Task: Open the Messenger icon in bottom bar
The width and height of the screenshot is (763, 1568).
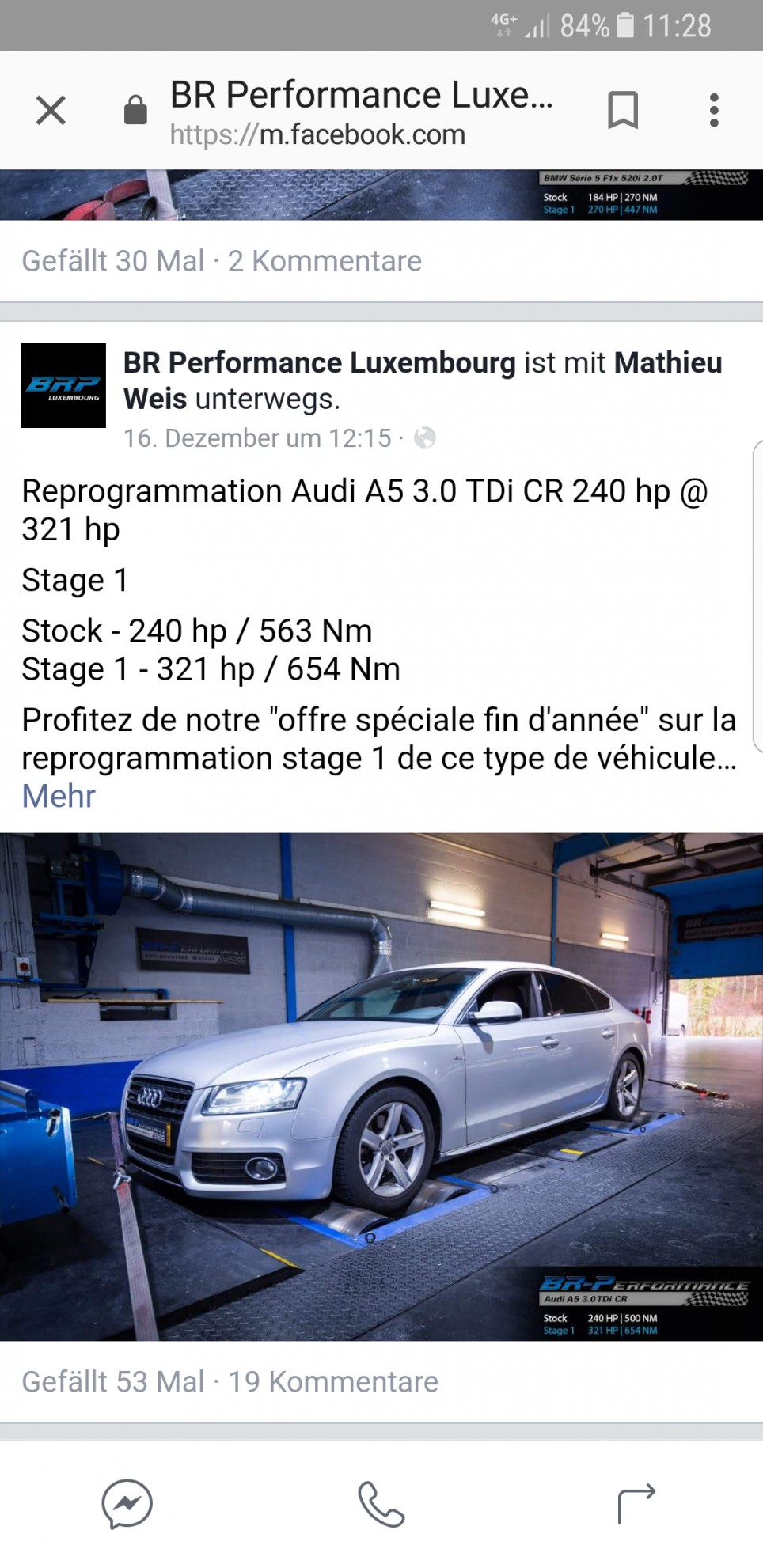Action: tap(127, 1503)
